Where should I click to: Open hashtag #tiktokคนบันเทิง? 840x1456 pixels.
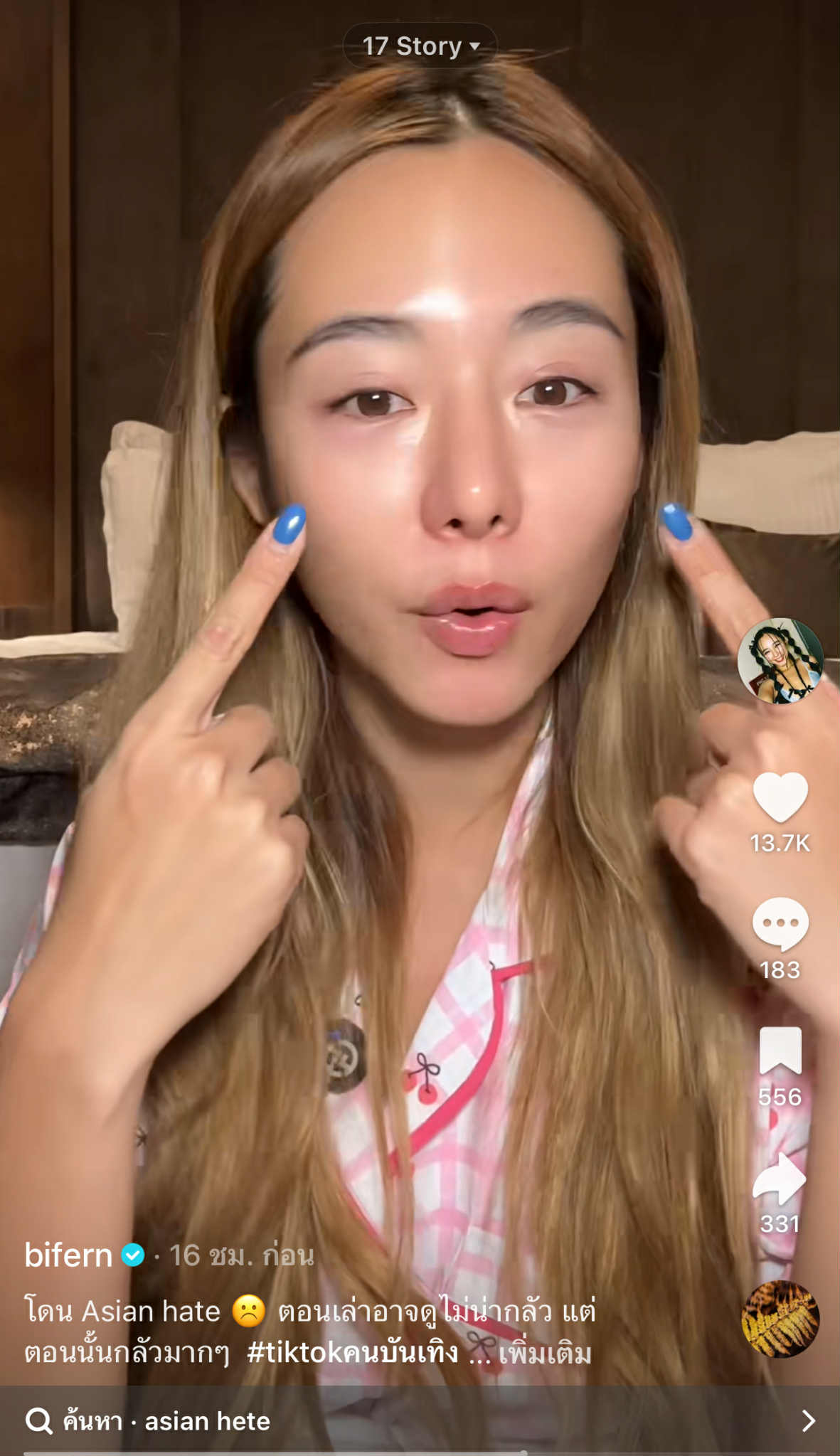point(353,1352)
